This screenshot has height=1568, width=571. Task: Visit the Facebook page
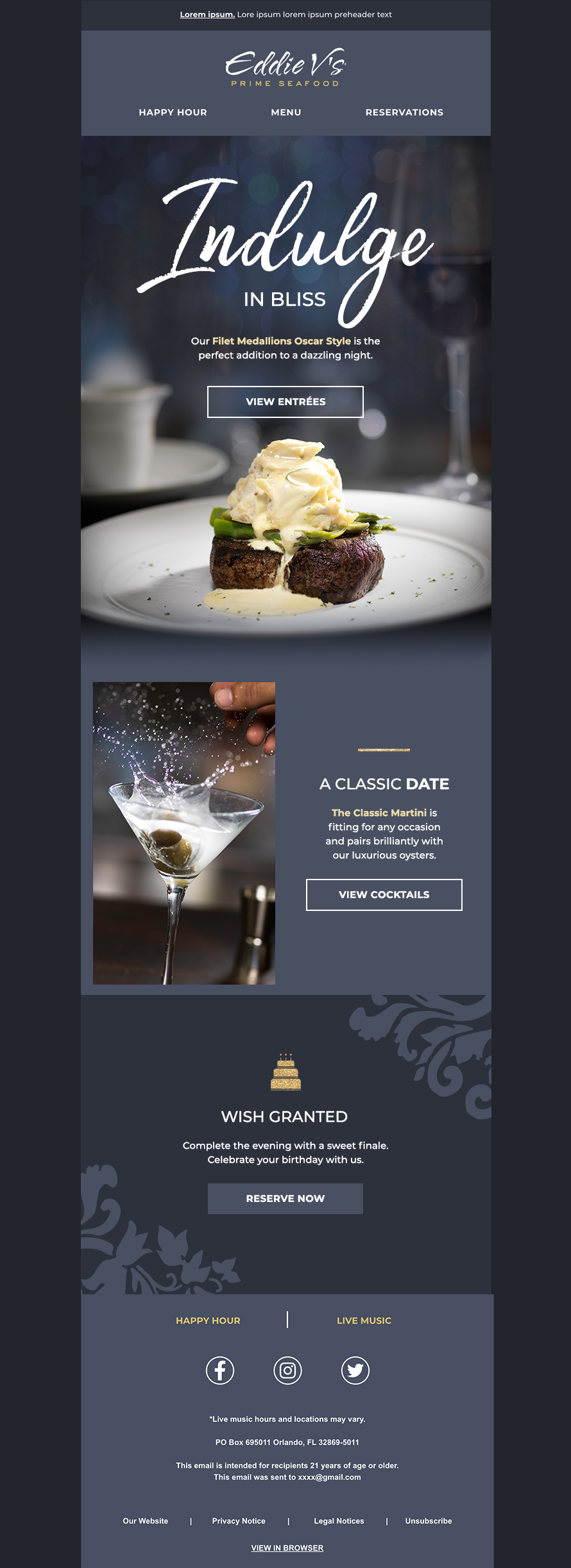click(220, 1371)
